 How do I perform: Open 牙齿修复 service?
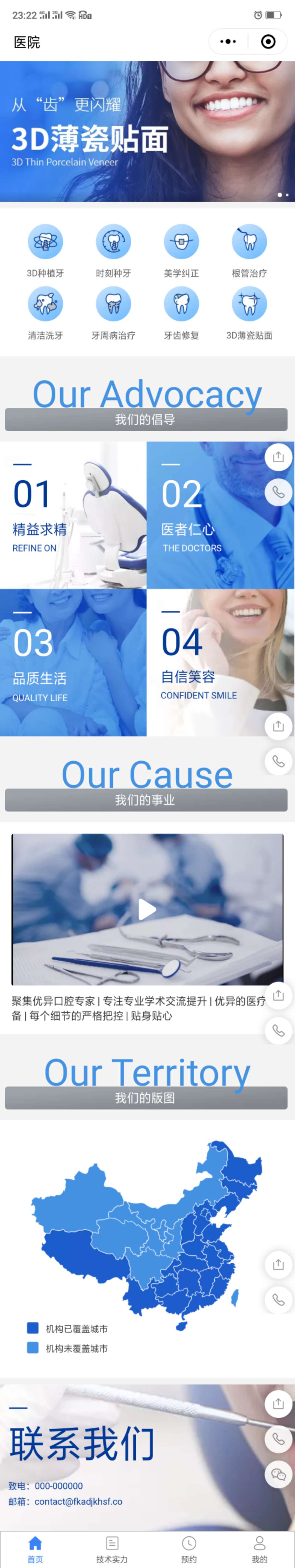coord(181,304)
